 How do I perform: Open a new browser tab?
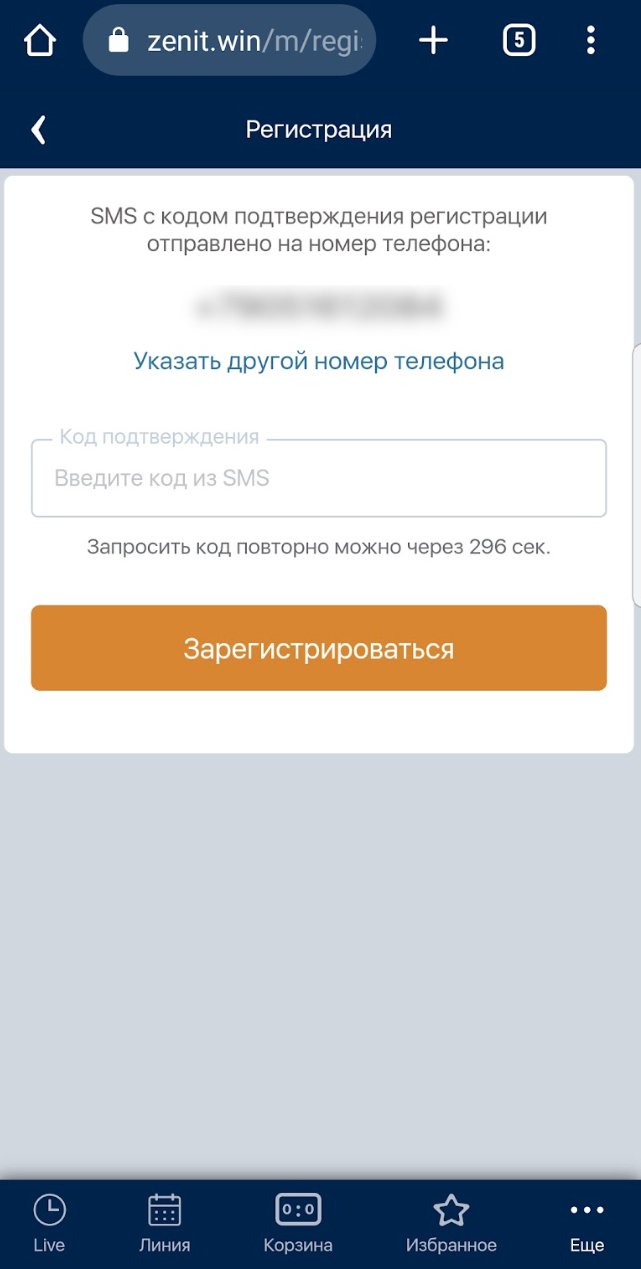[433, 41]
